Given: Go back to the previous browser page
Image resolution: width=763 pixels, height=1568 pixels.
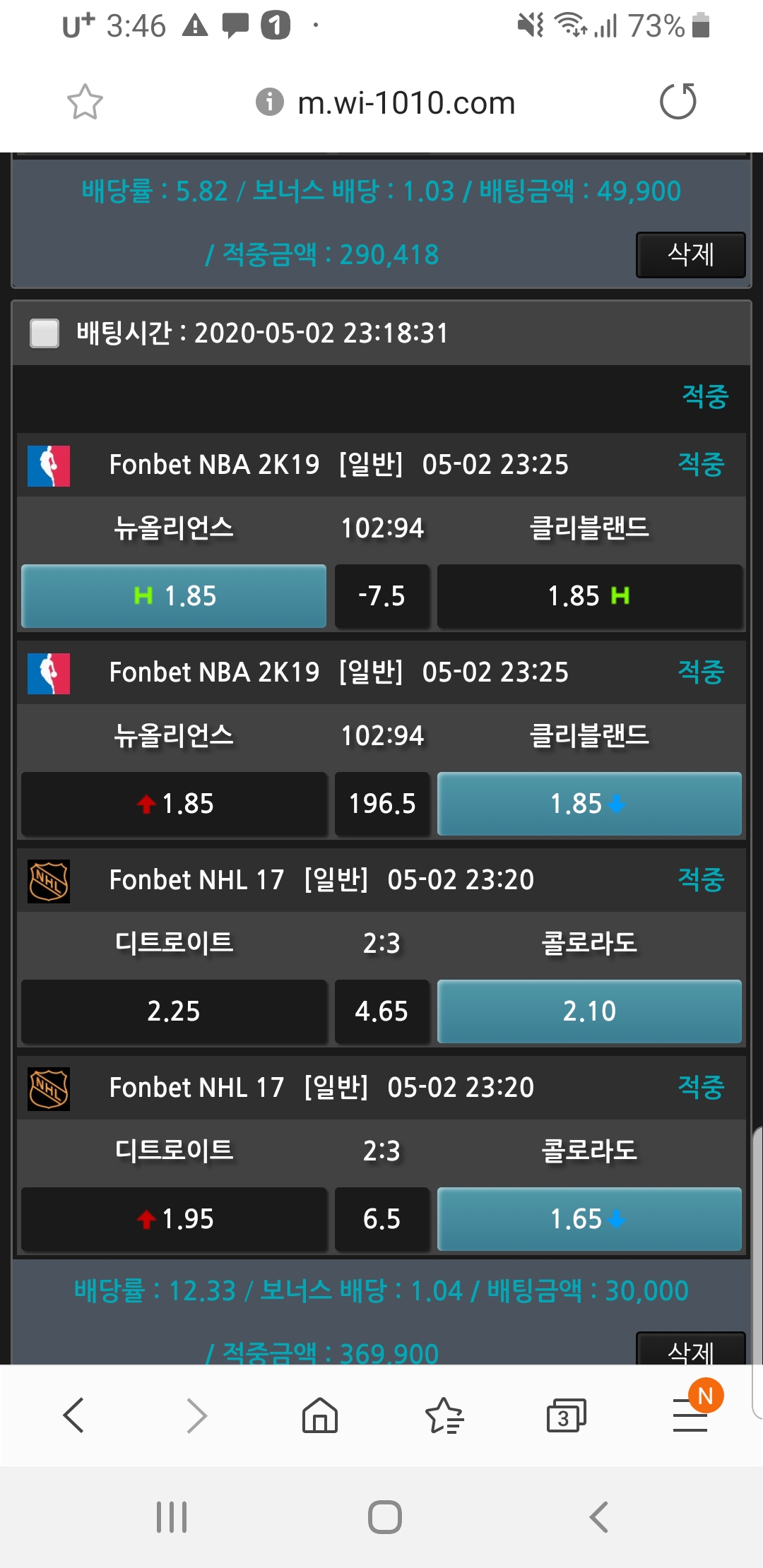Looking at the screenshot, I should coord(73,1415).
